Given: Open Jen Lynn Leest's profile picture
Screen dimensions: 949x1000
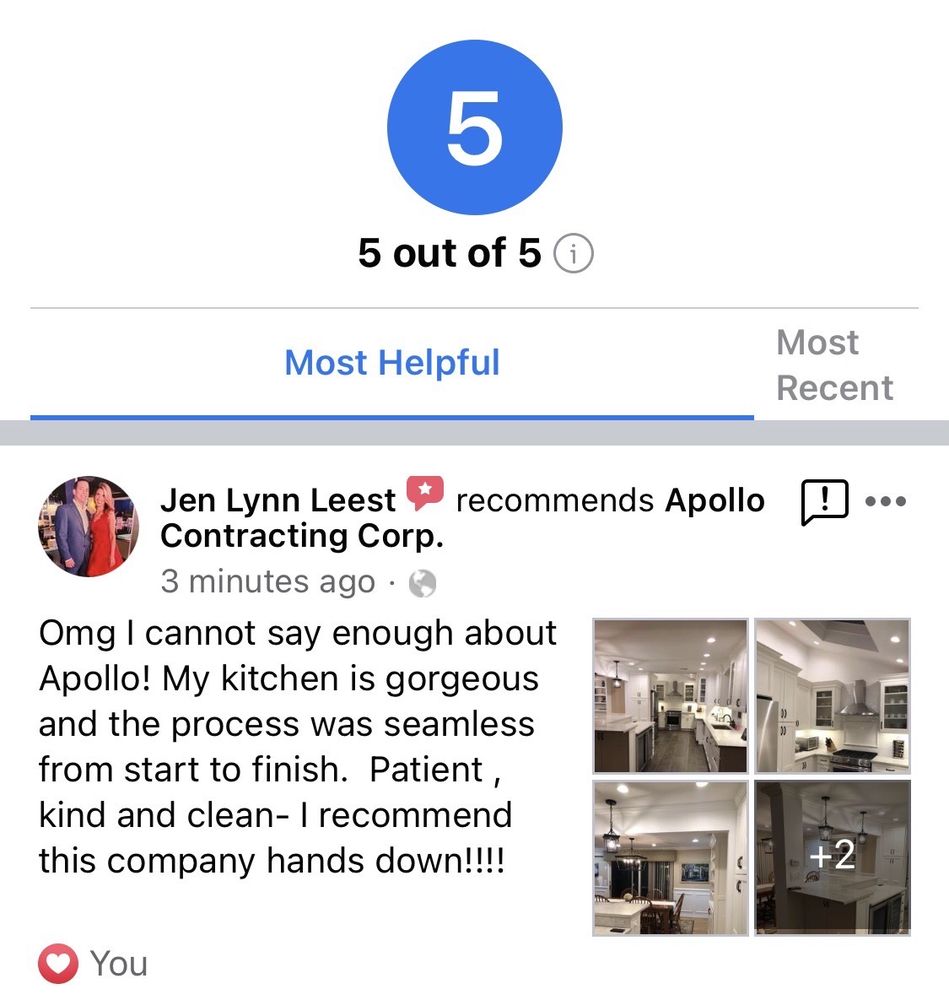Looking at the screenshot, I should click(87, 526).
